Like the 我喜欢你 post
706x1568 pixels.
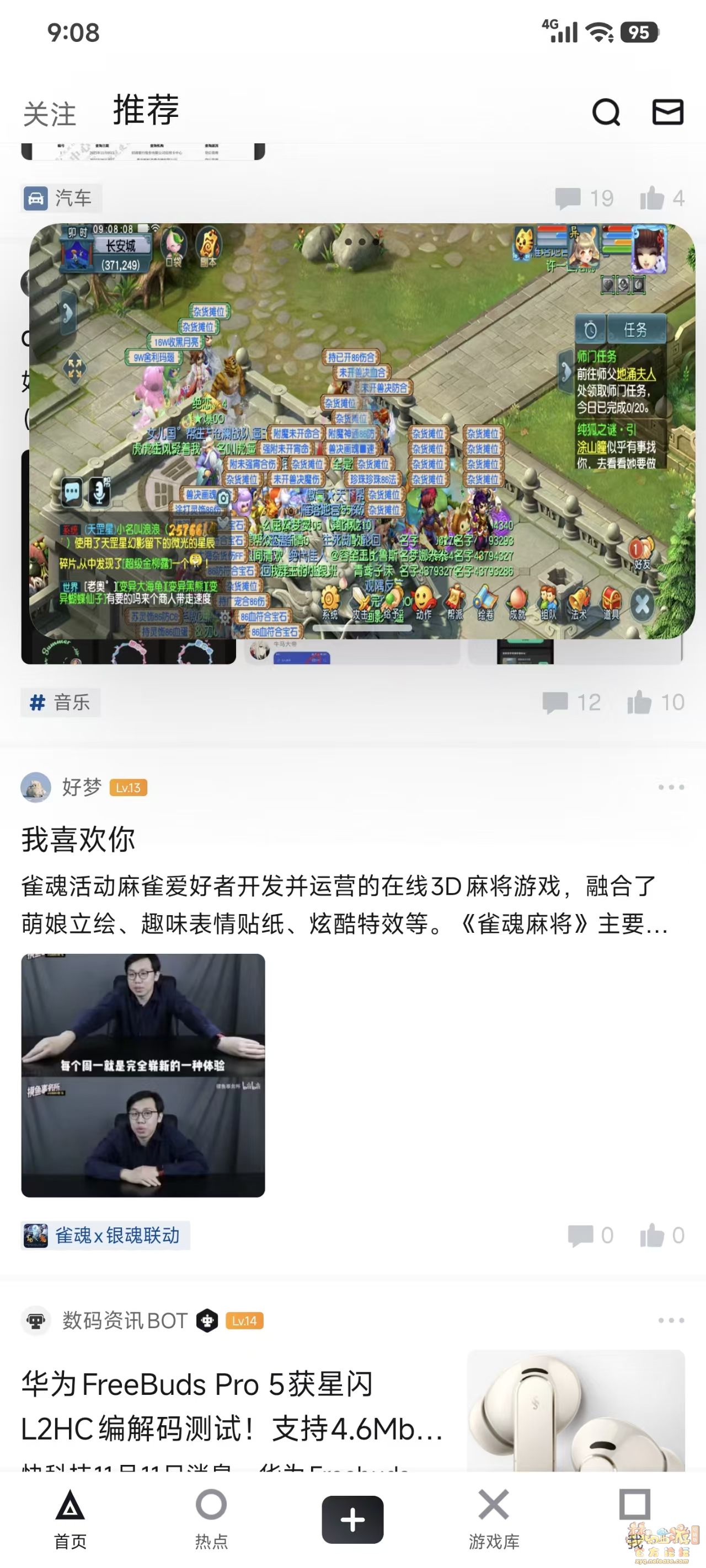point(661,1235)
